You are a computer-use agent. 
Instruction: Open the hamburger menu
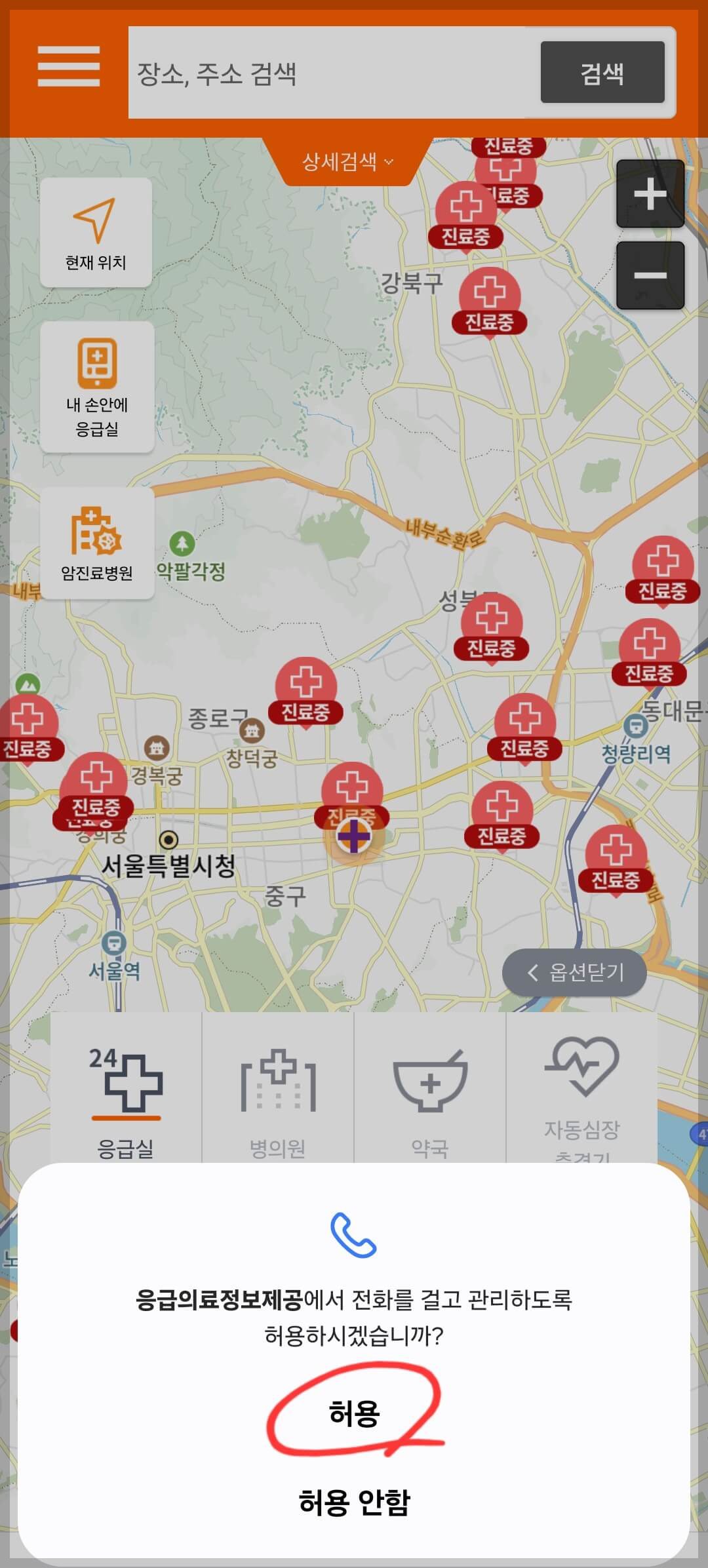[68, 66]
